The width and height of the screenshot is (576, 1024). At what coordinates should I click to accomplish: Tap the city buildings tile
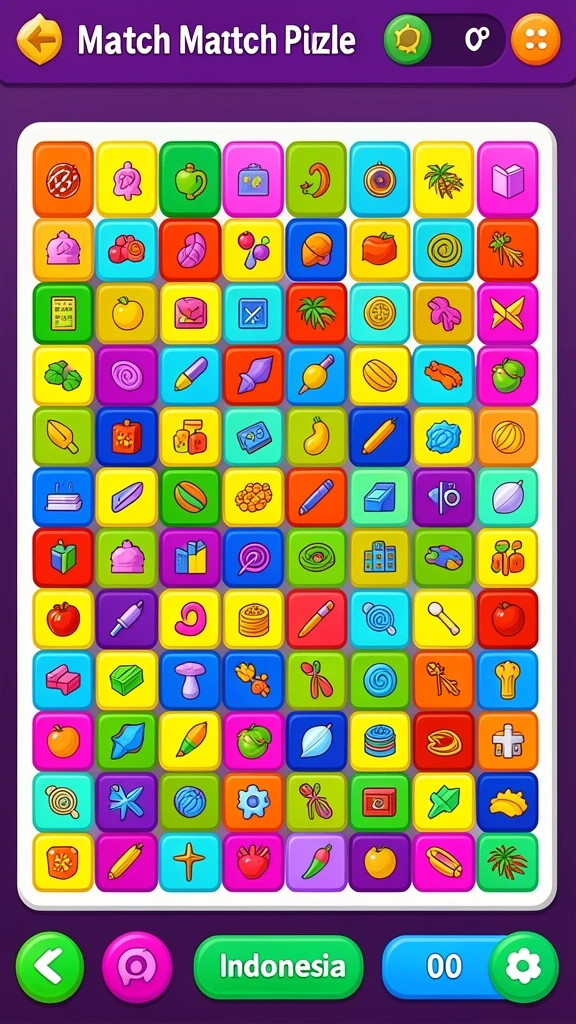point(380,558)
